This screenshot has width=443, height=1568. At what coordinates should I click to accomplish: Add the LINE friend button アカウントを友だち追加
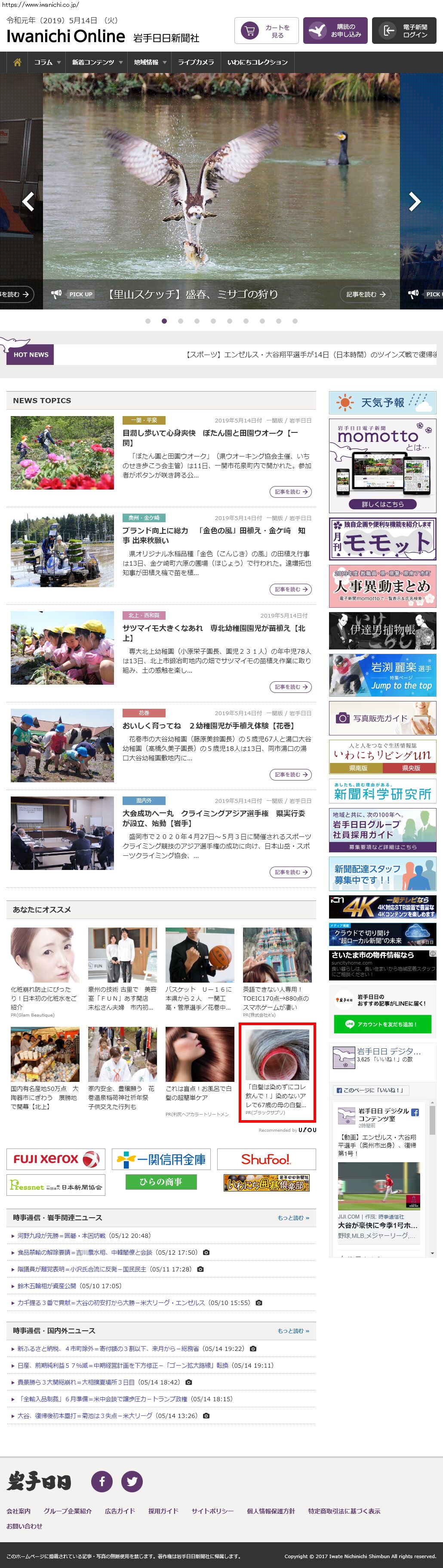pyautogui.click(x=382, y=1024)
